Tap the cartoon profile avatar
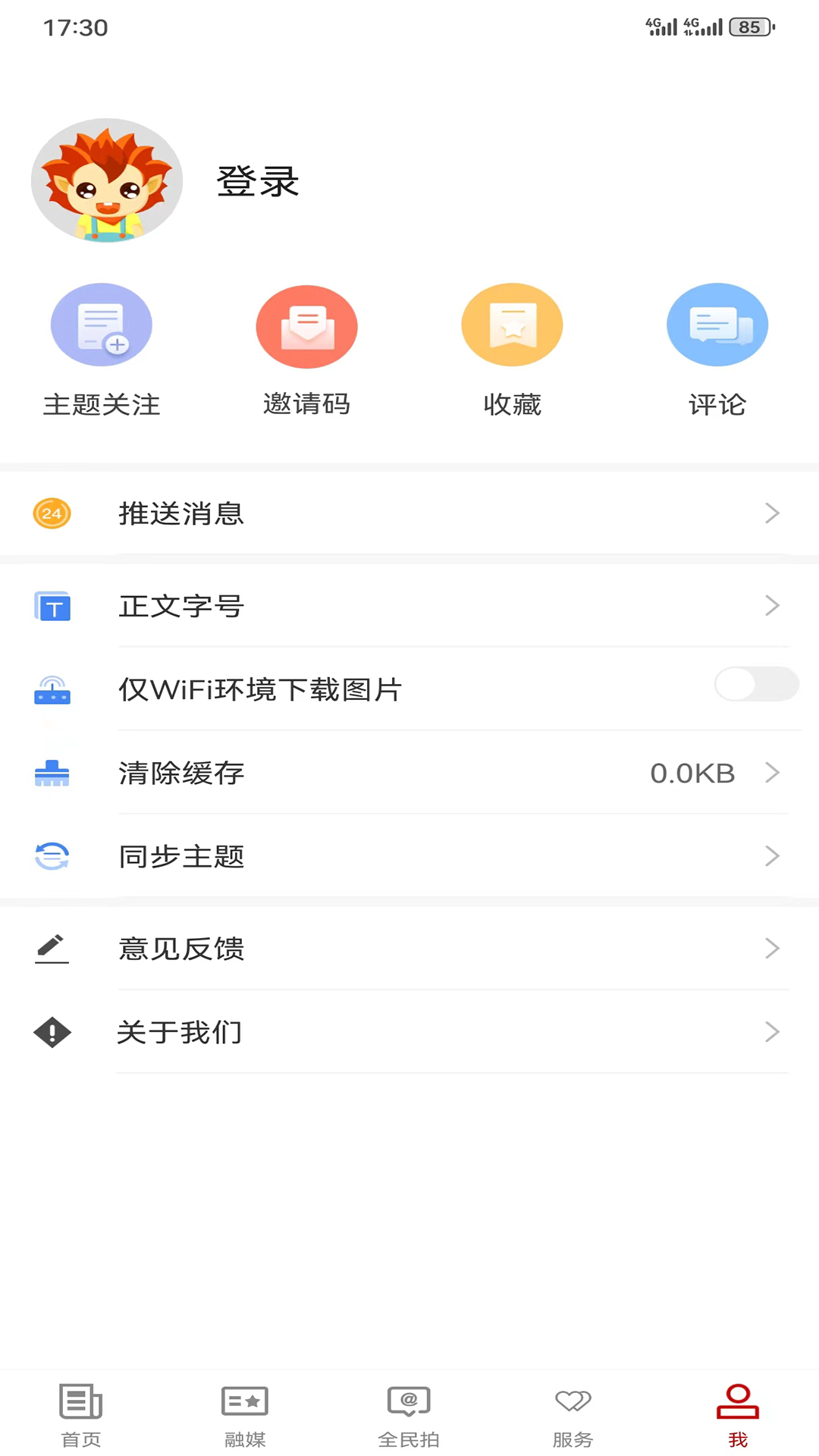This screenshot has width=819, height=1456. tap(107, 180)
